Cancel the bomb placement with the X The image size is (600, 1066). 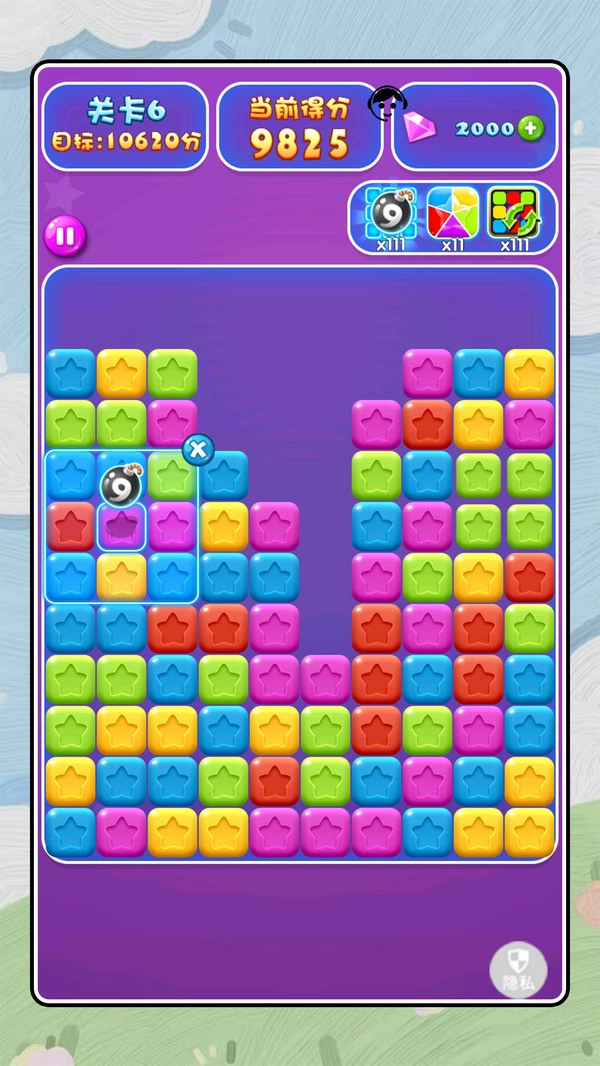point(198,450)
